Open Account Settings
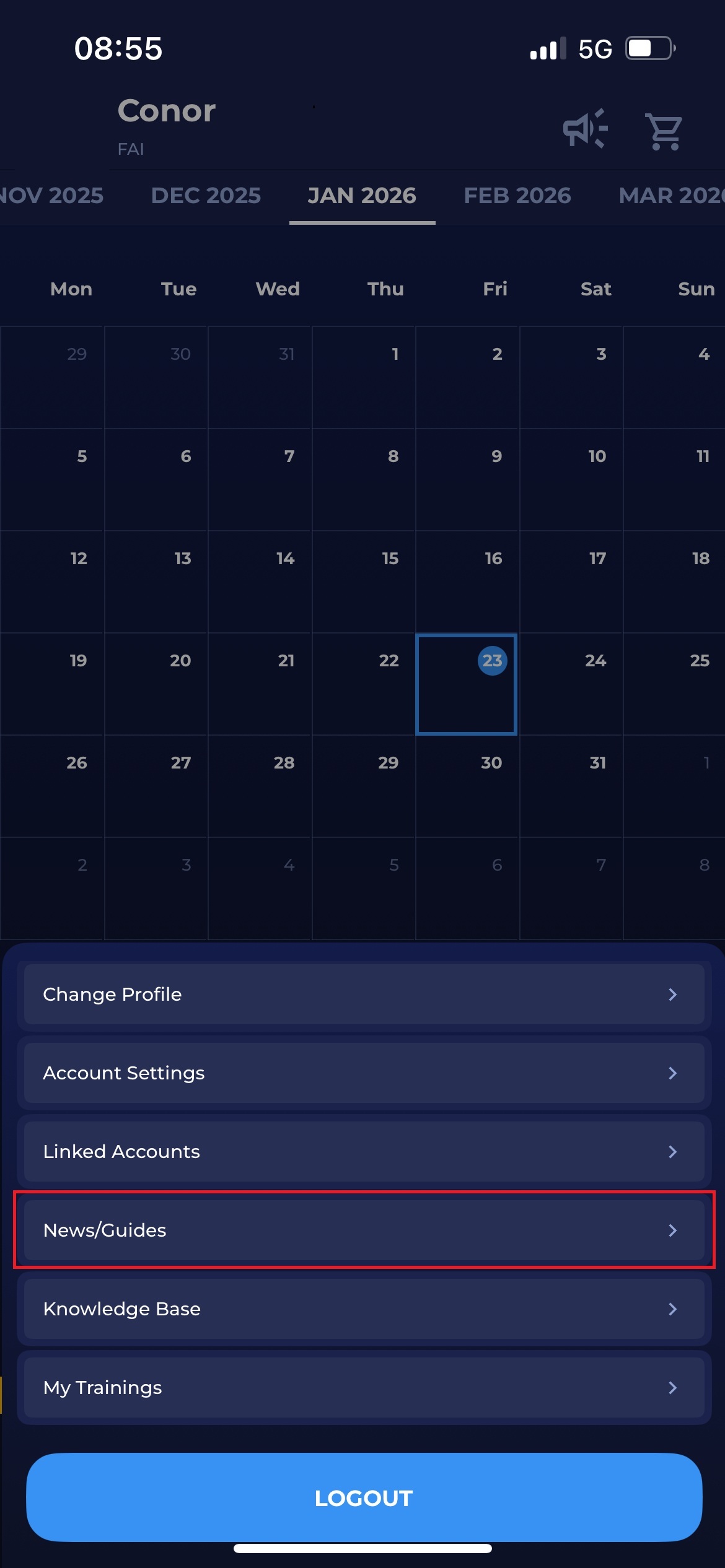The width and height of the screenshot is (725, 1568). 364,1073
